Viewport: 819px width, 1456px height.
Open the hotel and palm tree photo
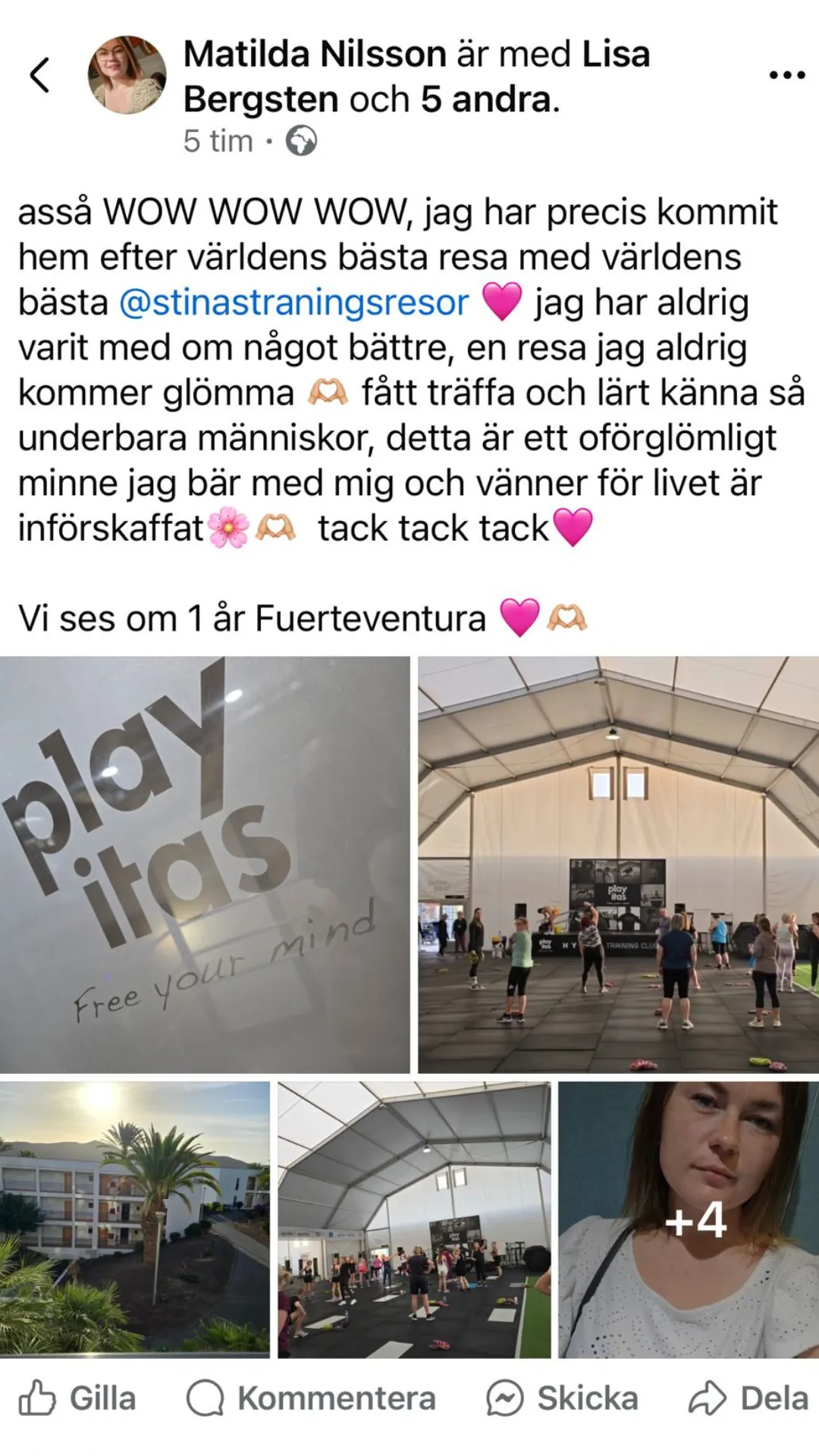pyautogui.click(x=135, y=1219)
